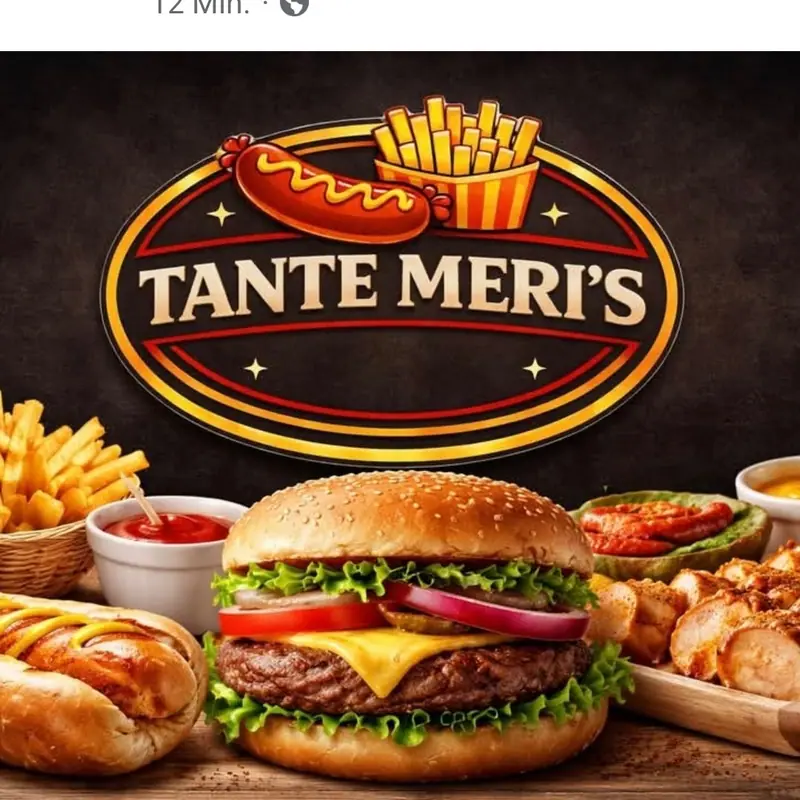Open the Tante Meri's post image

(x=400, y=425)
